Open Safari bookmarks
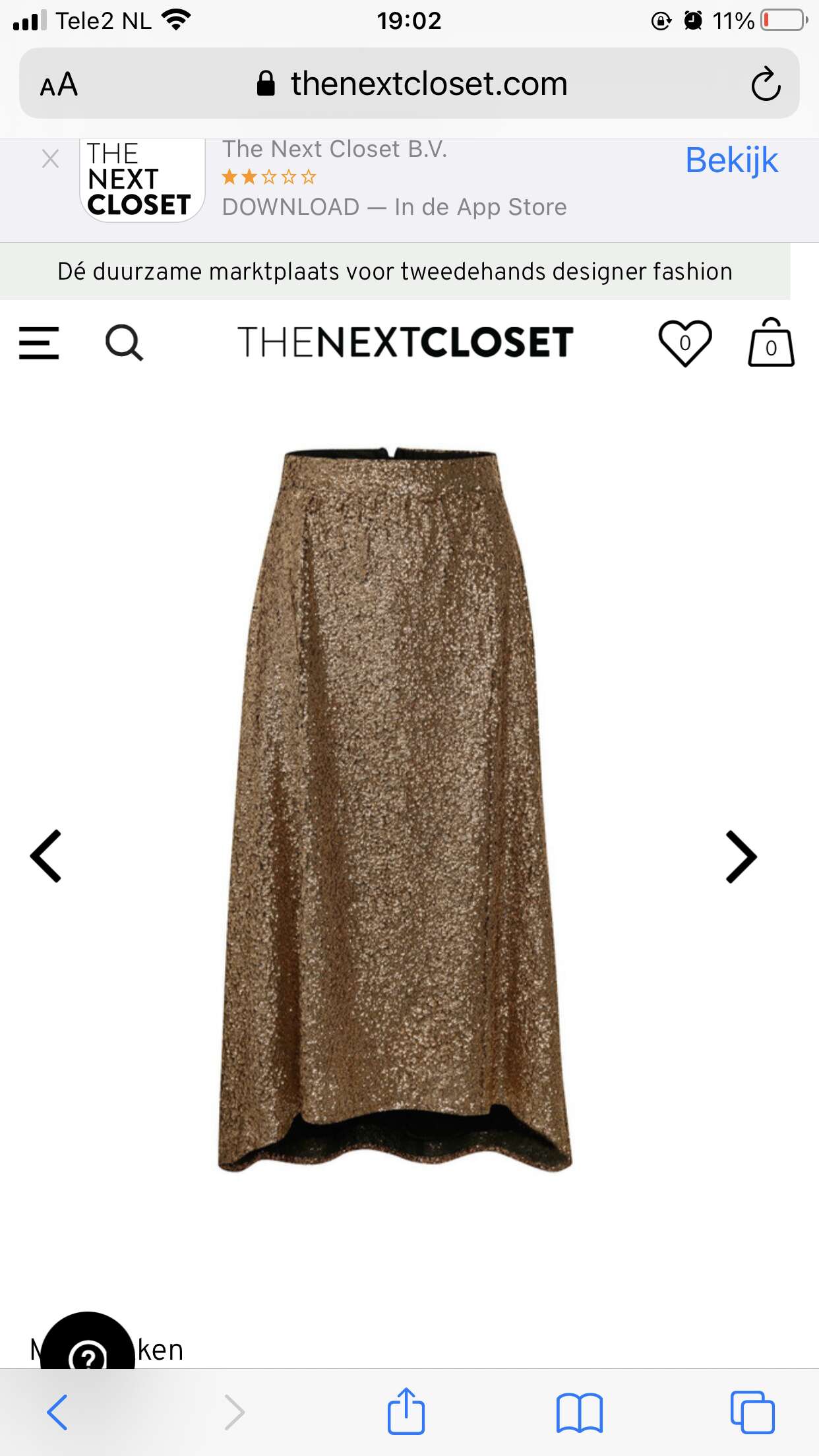Viewport: 819px width, 1456px height. (579, 1412)
